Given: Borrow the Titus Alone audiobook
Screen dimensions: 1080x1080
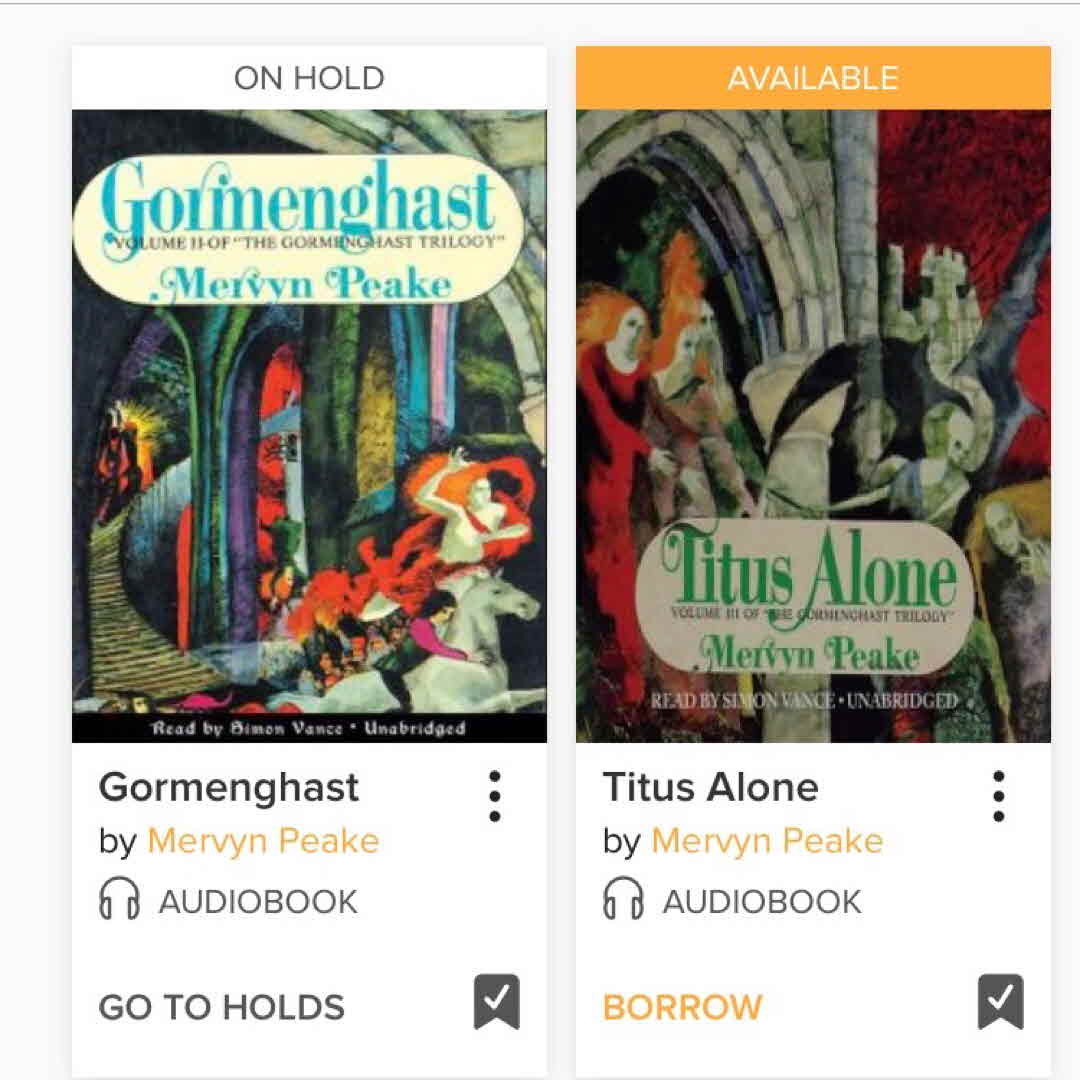Looking at the screenshot, I should coord(682,1006).
